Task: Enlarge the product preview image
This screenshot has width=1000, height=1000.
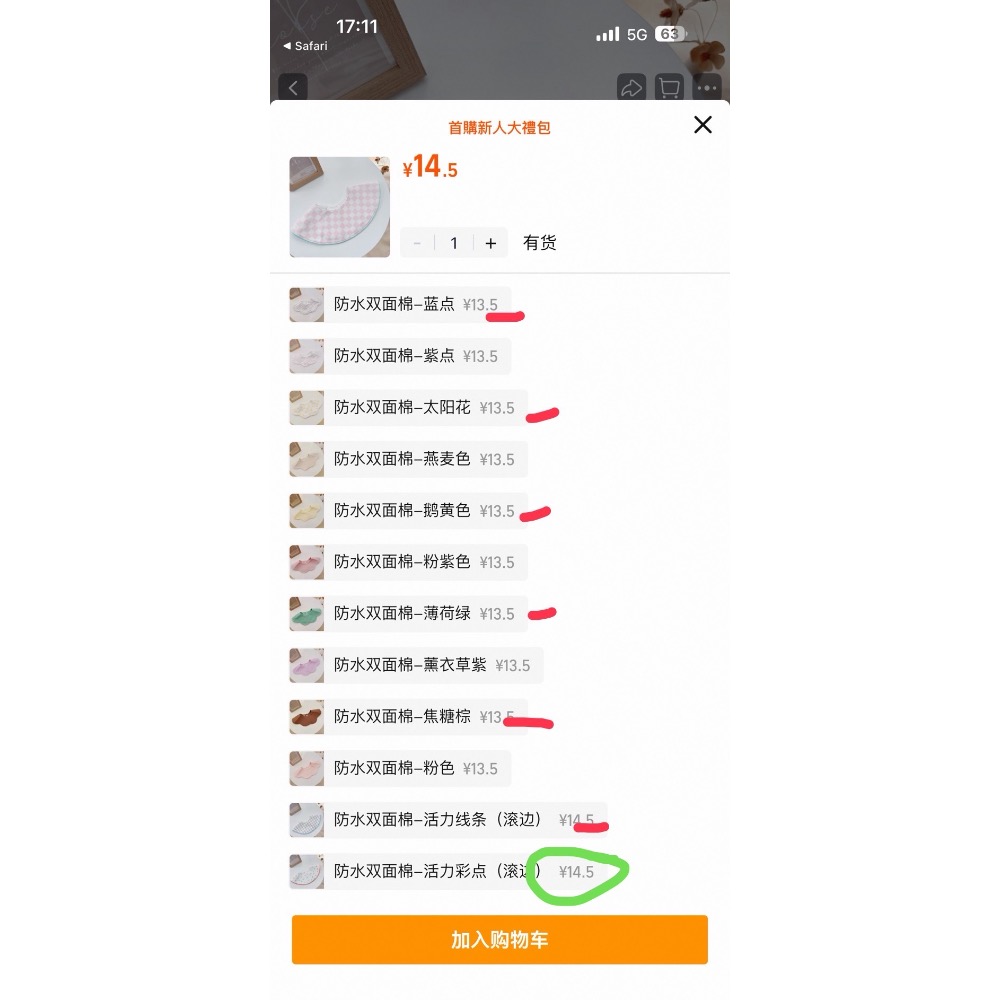Action: (339, 207)
